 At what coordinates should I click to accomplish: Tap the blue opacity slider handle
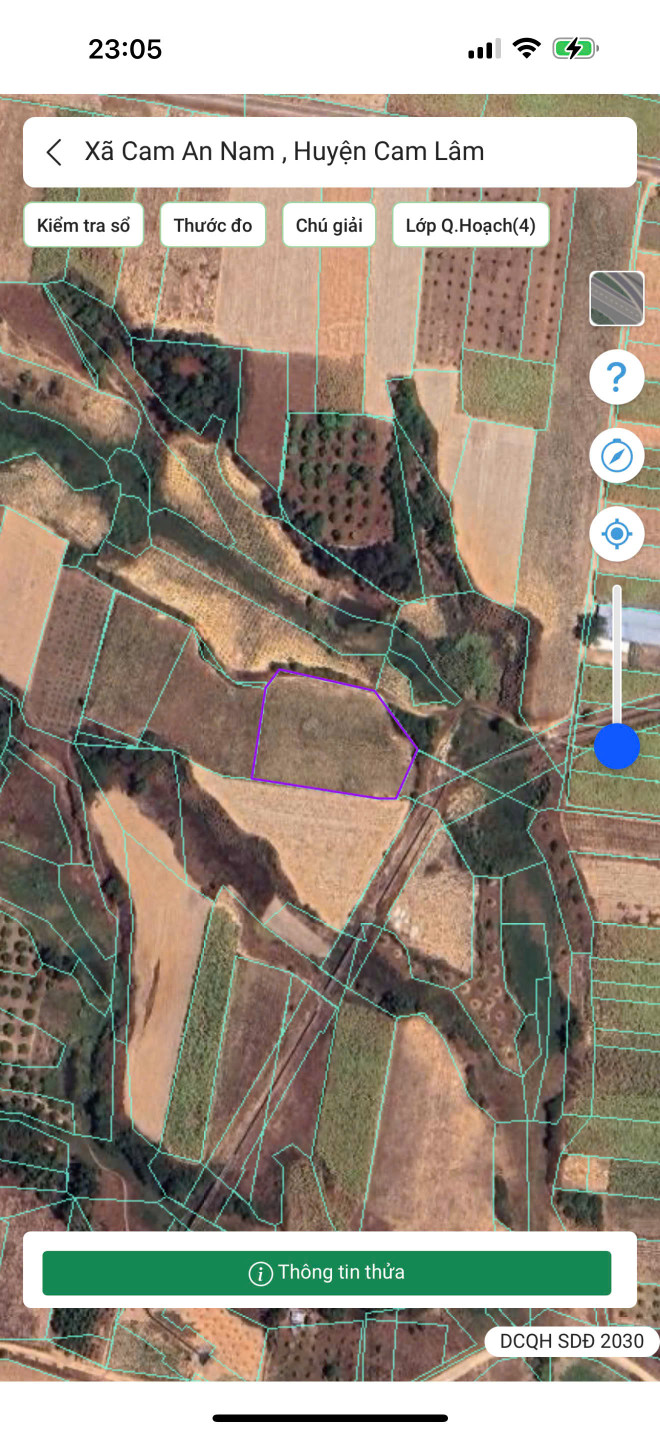coord(617,746)
